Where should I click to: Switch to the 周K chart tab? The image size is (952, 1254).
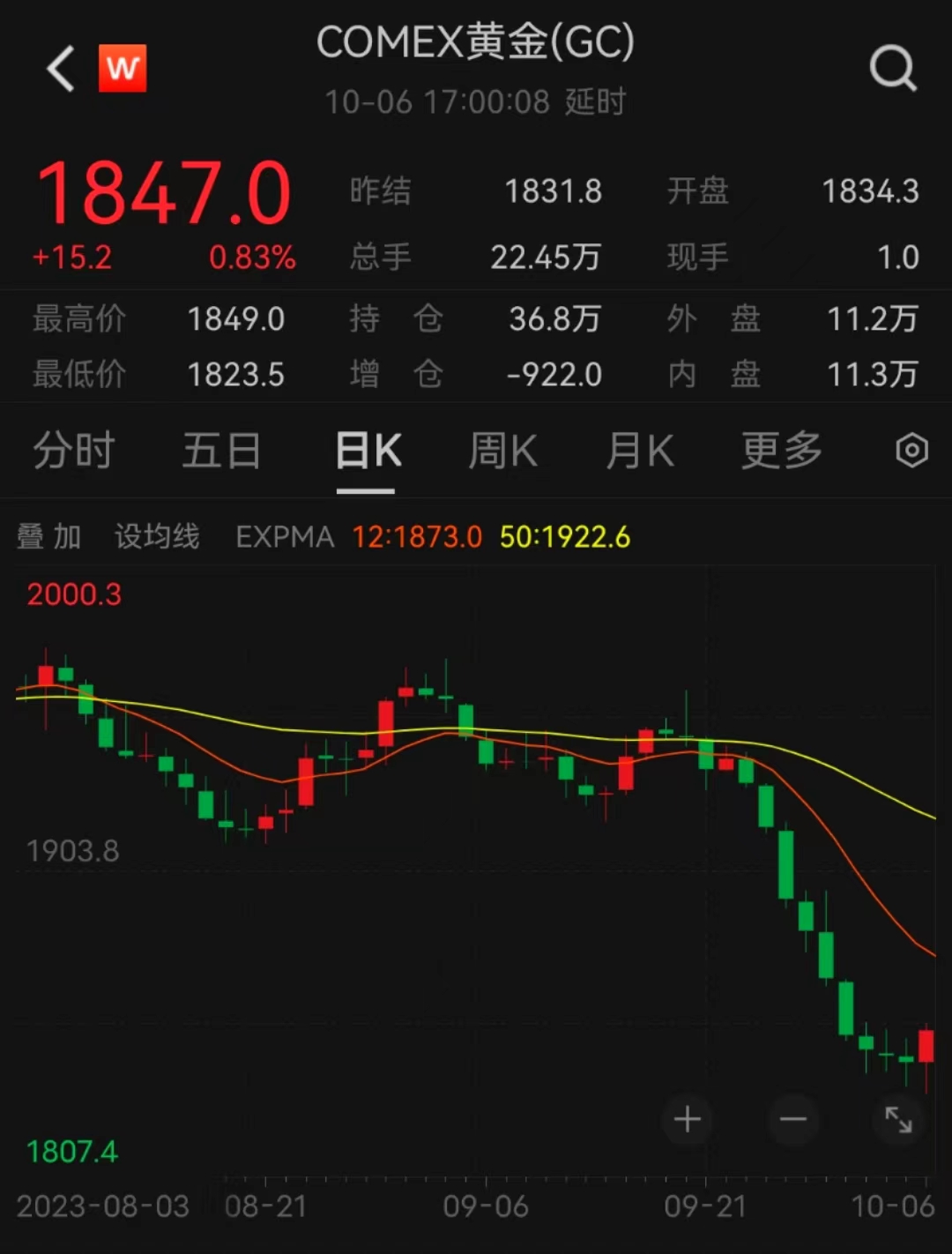point(502,451)
